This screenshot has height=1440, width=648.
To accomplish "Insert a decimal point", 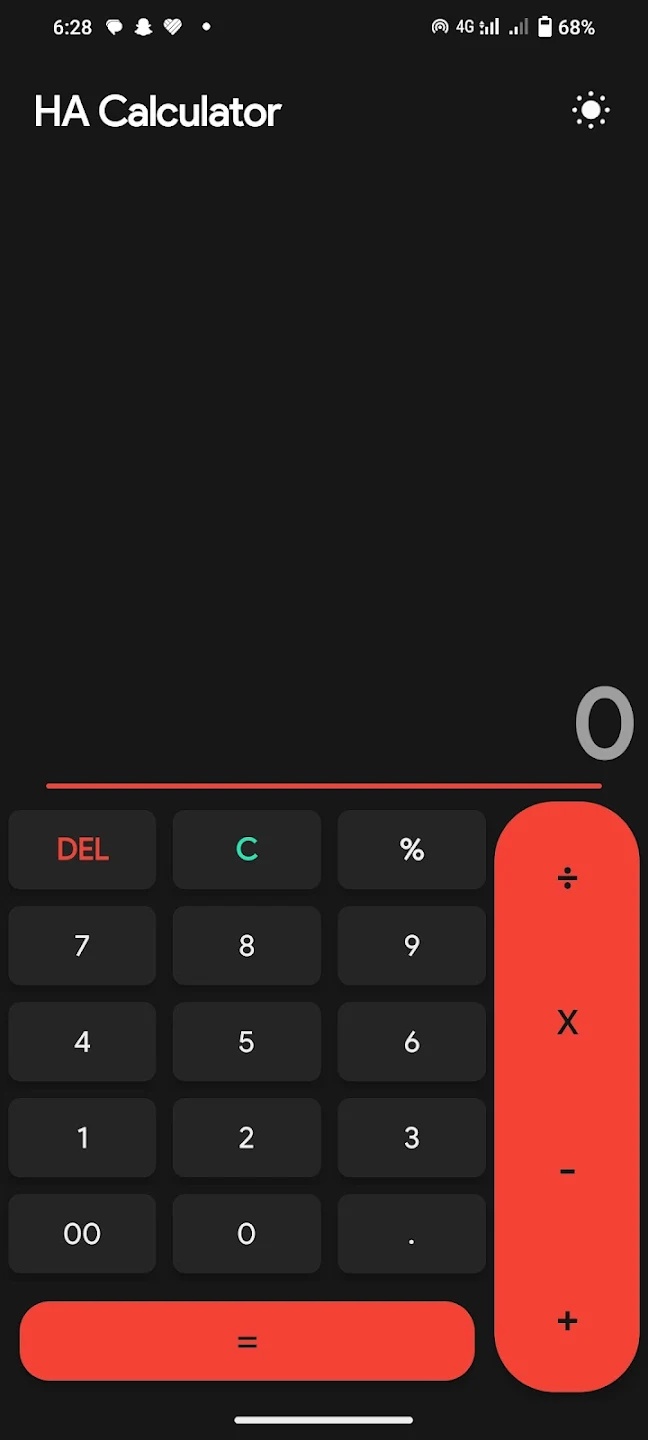I will click(411, 1233).
